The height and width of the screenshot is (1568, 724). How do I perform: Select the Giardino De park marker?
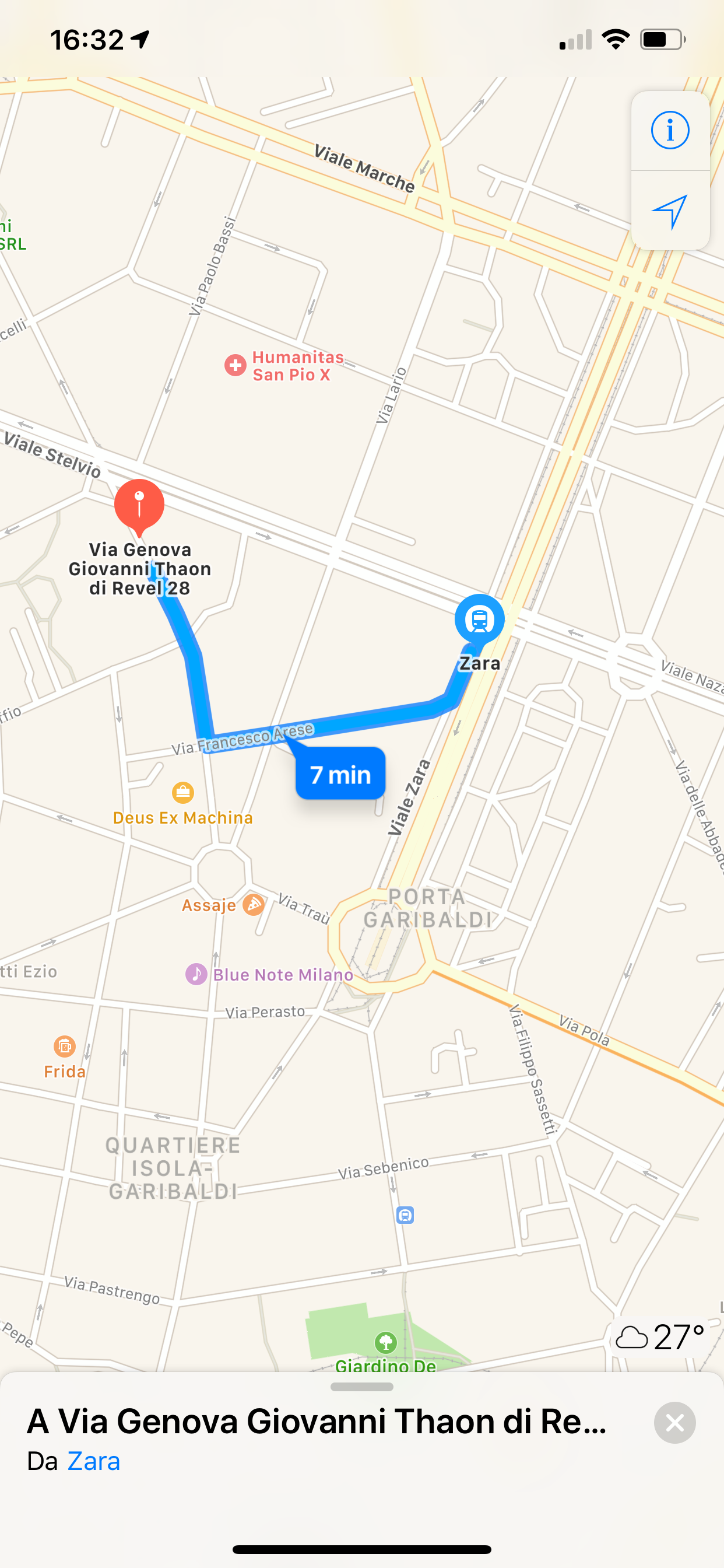[x=386, y=1342]
